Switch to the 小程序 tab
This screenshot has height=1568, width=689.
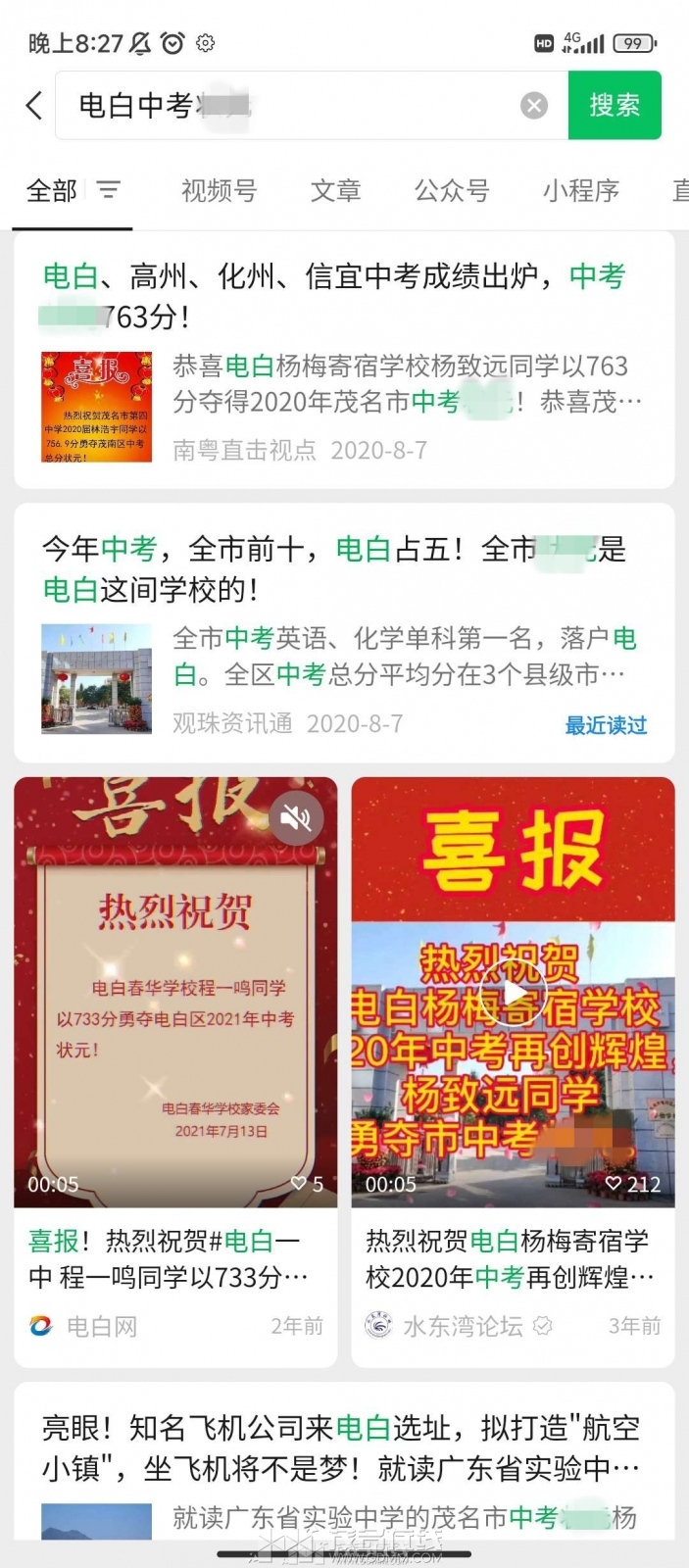pos(580,190)
